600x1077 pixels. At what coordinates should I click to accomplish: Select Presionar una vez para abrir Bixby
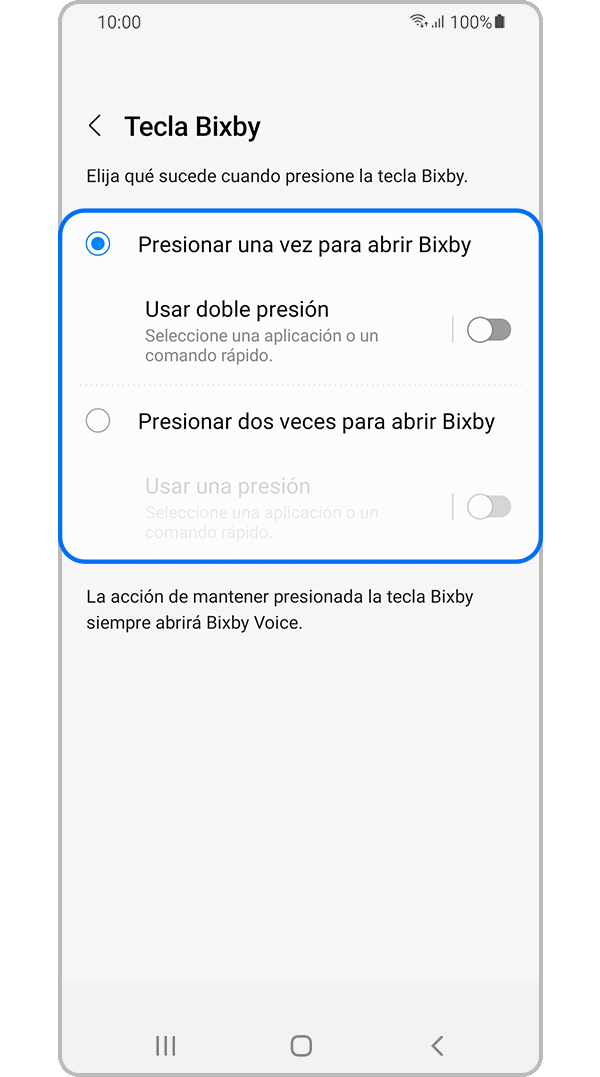pyautogui.click(x=98, y=244)
